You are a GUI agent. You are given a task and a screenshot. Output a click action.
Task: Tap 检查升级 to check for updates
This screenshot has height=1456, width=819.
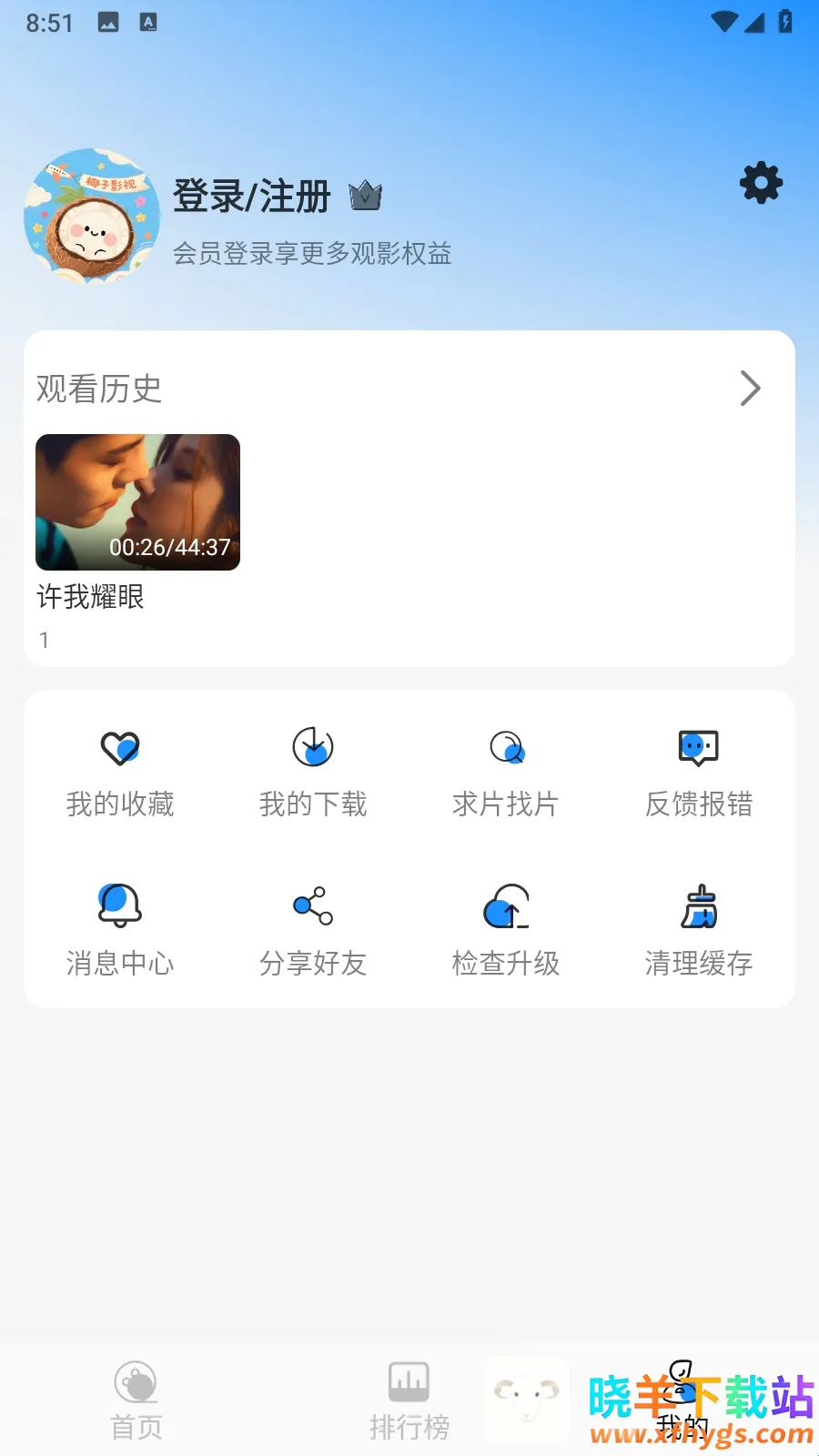pos(506,928)
